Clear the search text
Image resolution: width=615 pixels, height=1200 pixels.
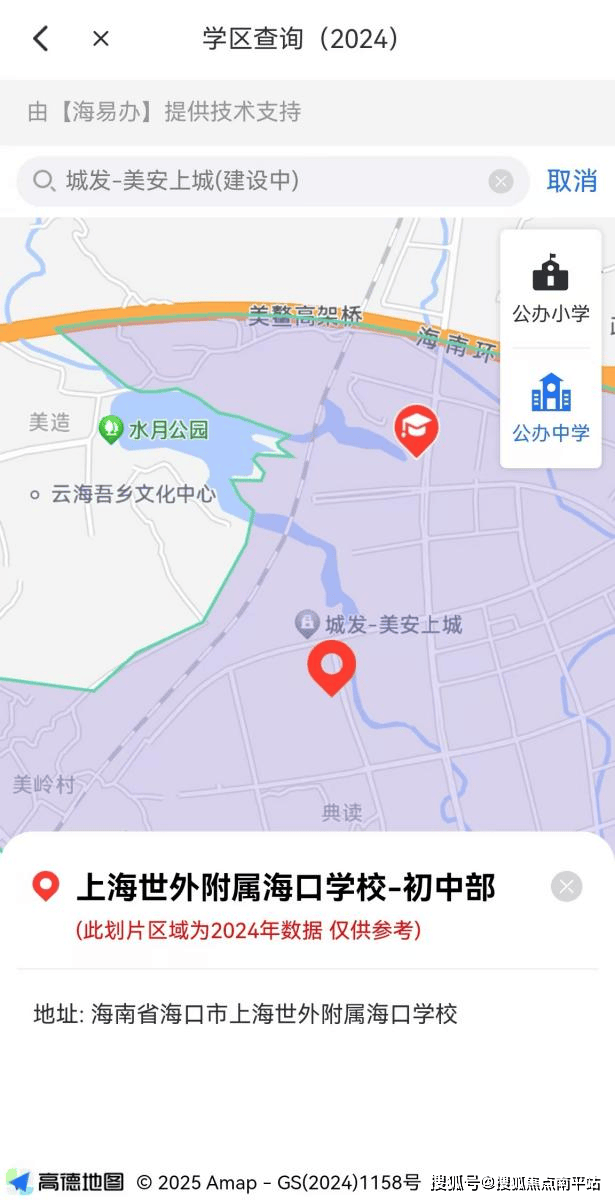click(x=500, y=181)
